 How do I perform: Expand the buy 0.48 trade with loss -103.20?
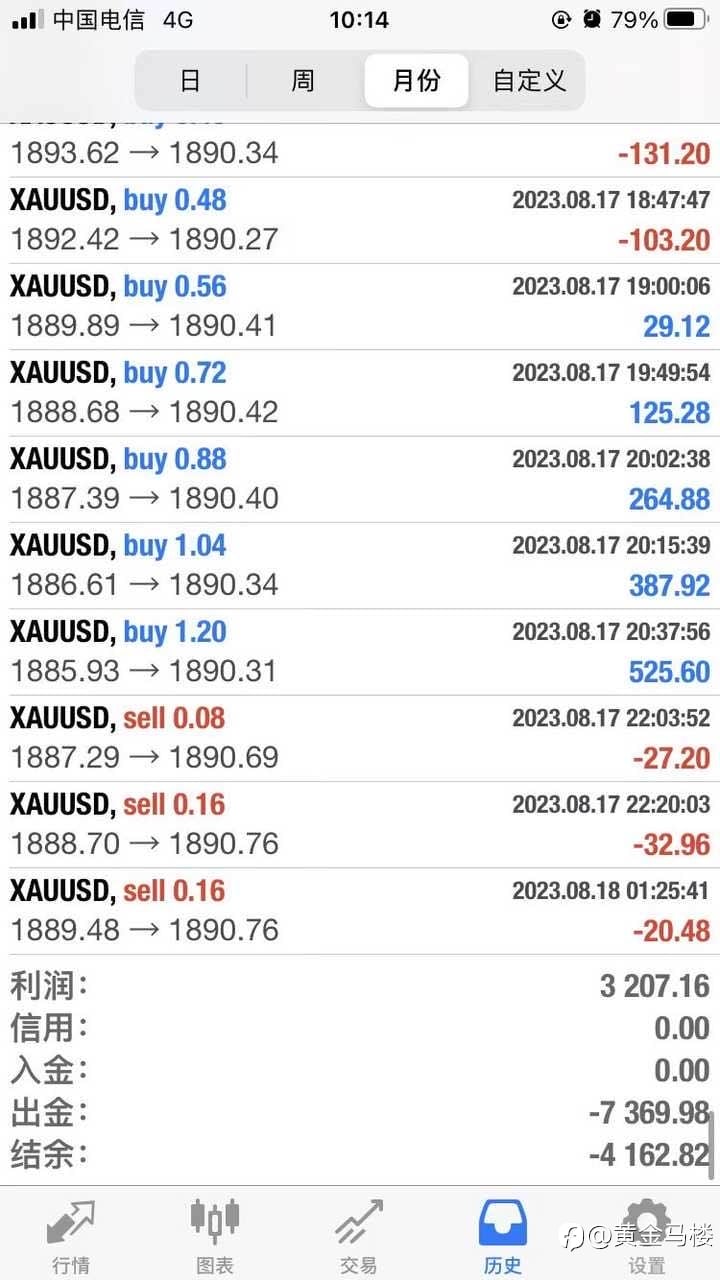click(360, 220)
